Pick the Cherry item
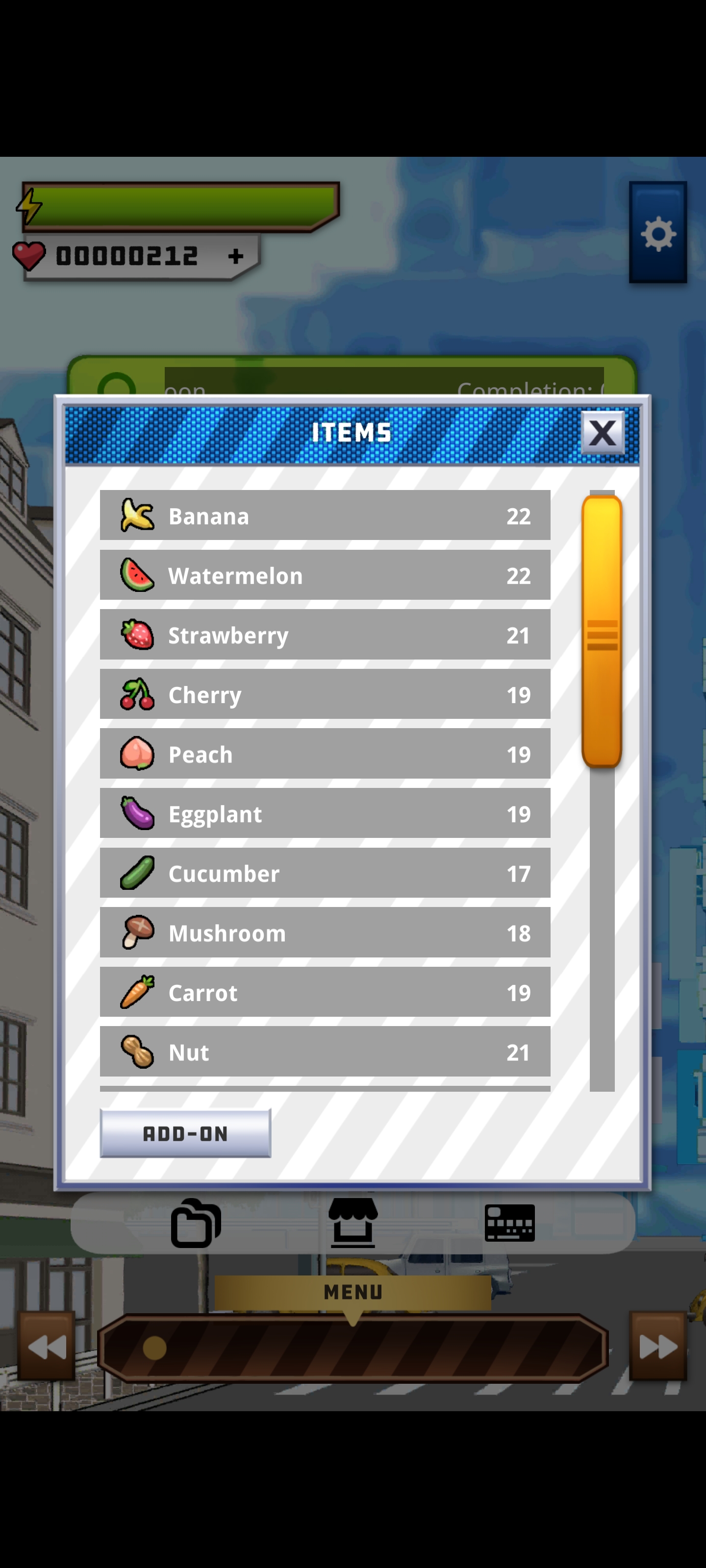 pos(325,694)
